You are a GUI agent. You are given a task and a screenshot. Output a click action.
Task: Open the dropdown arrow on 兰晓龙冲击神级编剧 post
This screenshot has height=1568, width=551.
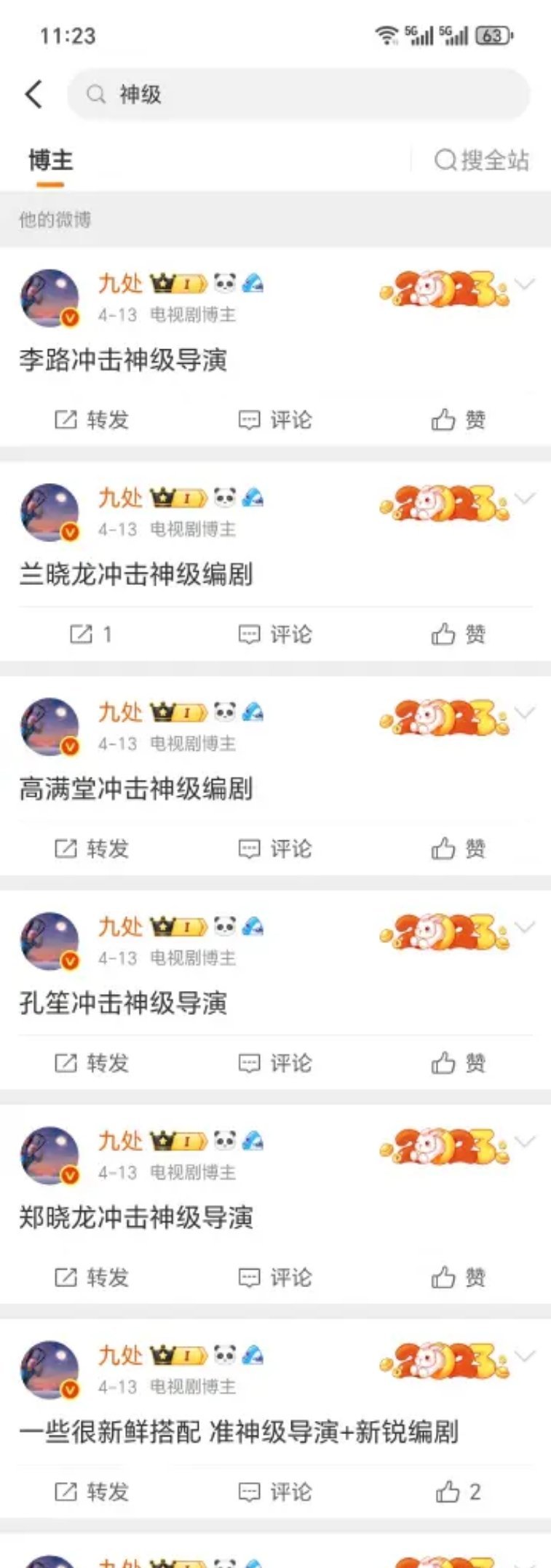(523, 498)
